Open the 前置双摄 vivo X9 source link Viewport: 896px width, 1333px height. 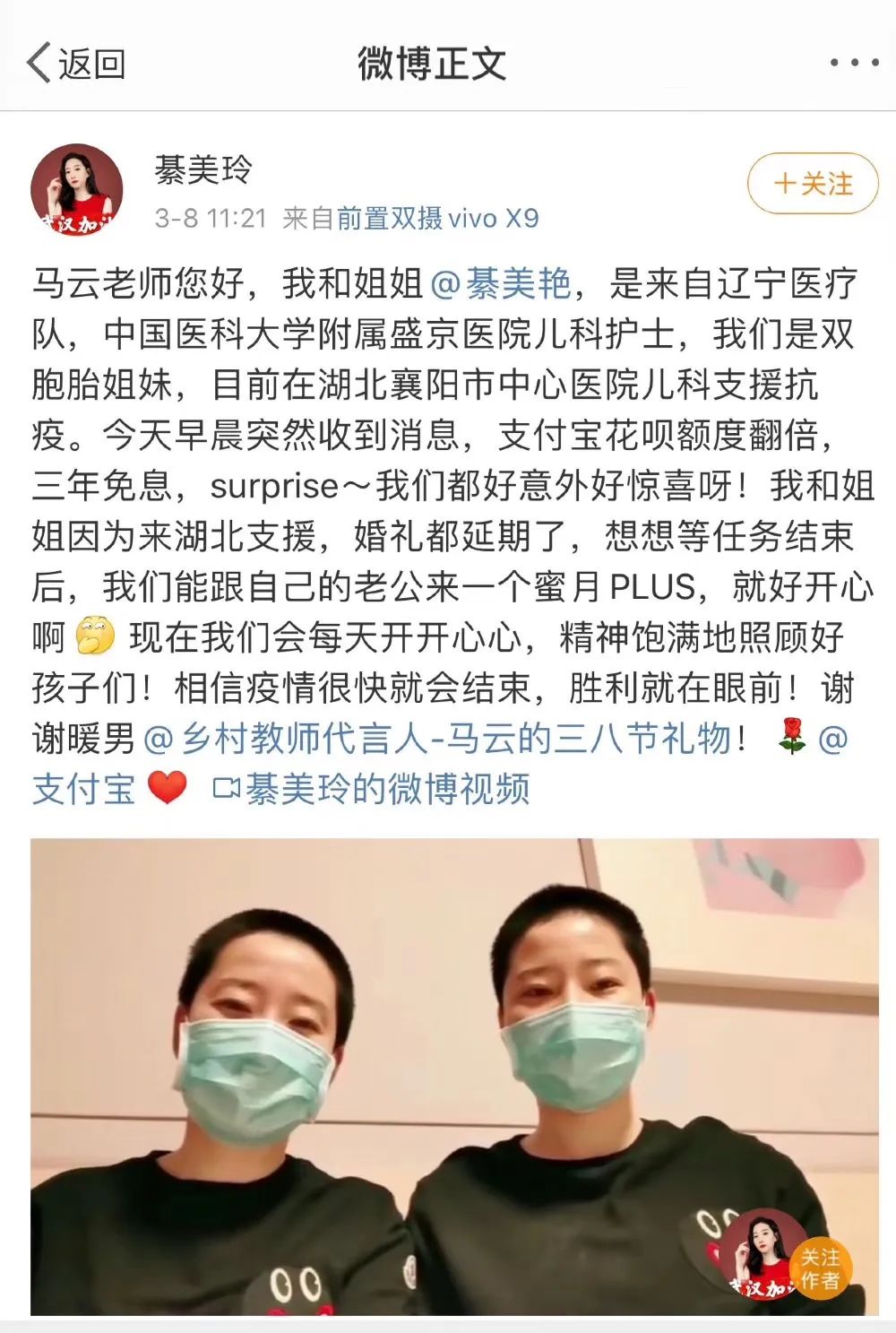[x=438, y=218]
